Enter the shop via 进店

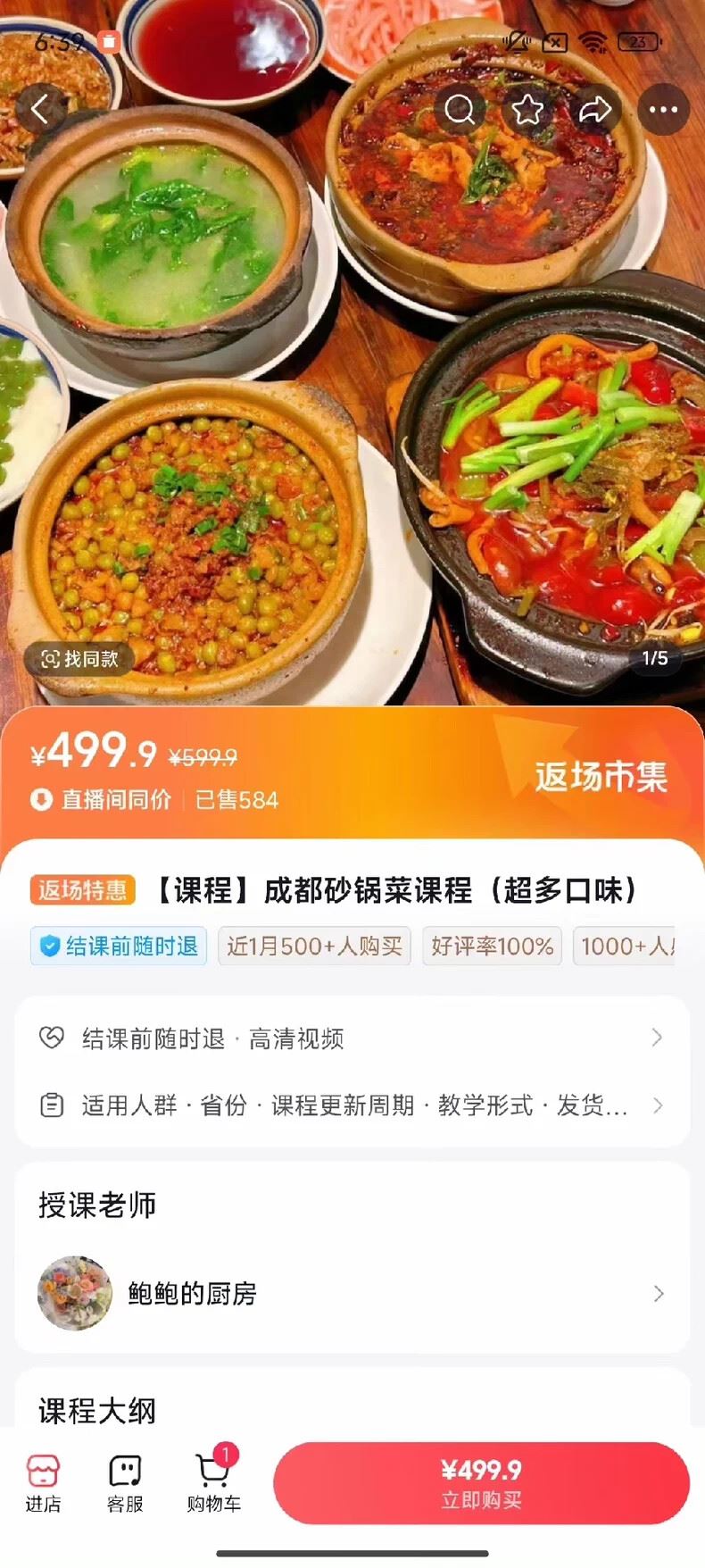pos(43,1484)
